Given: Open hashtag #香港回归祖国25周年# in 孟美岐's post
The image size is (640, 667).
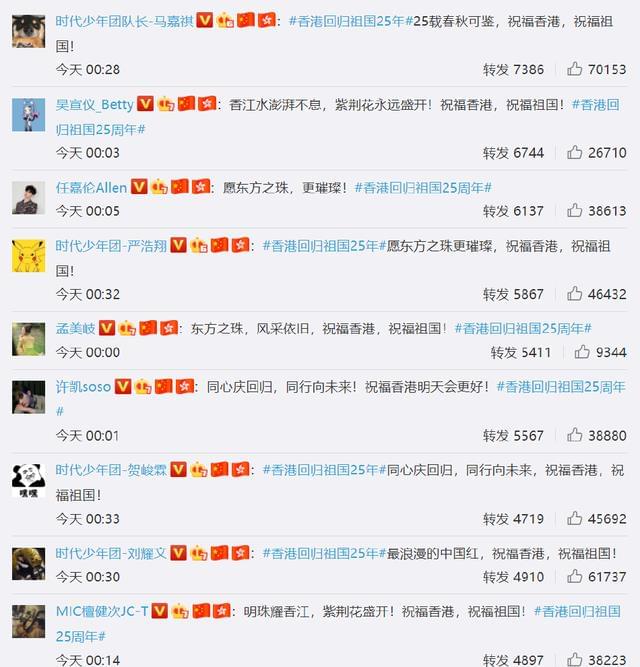Looking at the screenshot, I should tap(522, 328).
